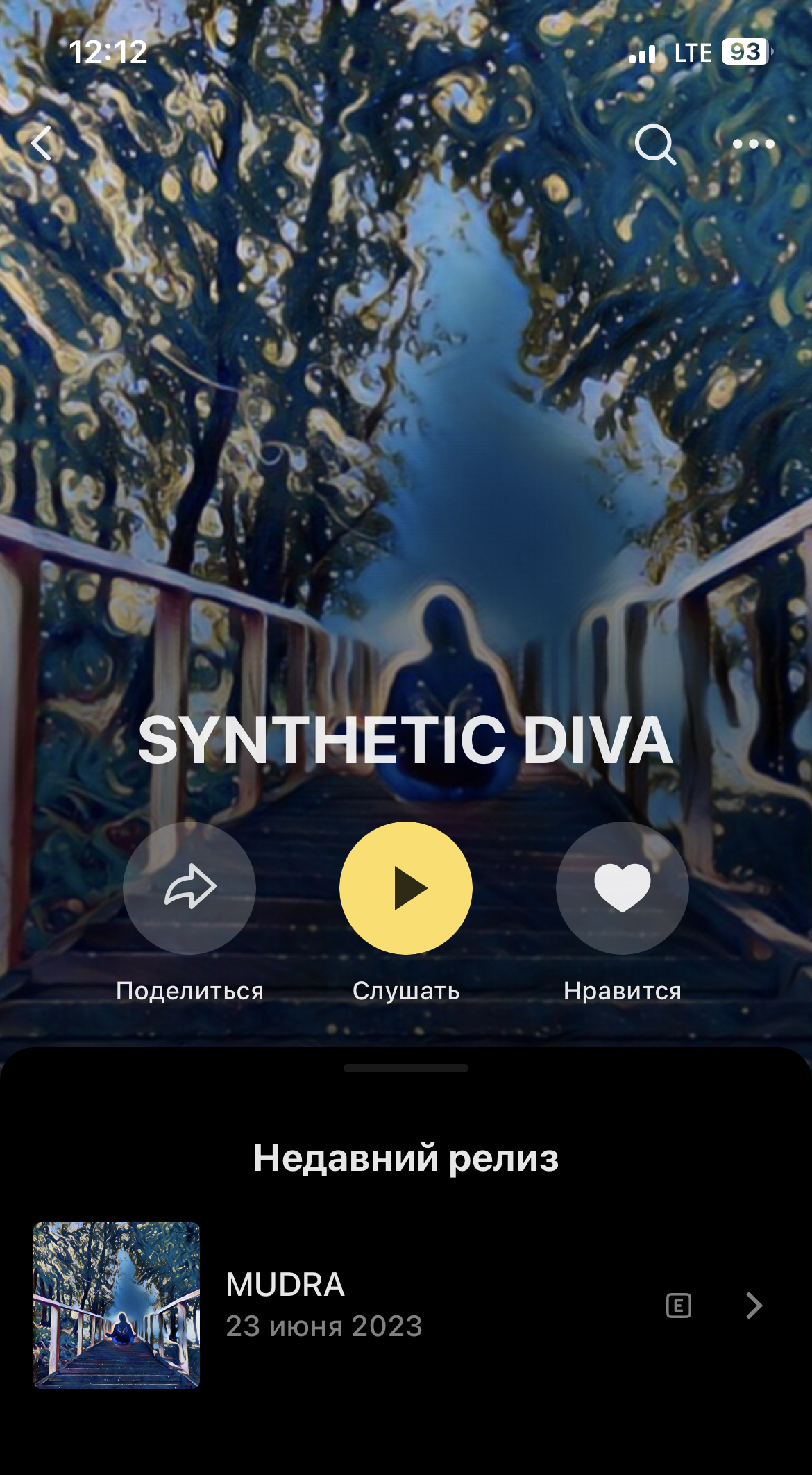Go back using the top arrow
Image resolution: width=812 pixels, height=1475 pixels.
coord(42,144)
